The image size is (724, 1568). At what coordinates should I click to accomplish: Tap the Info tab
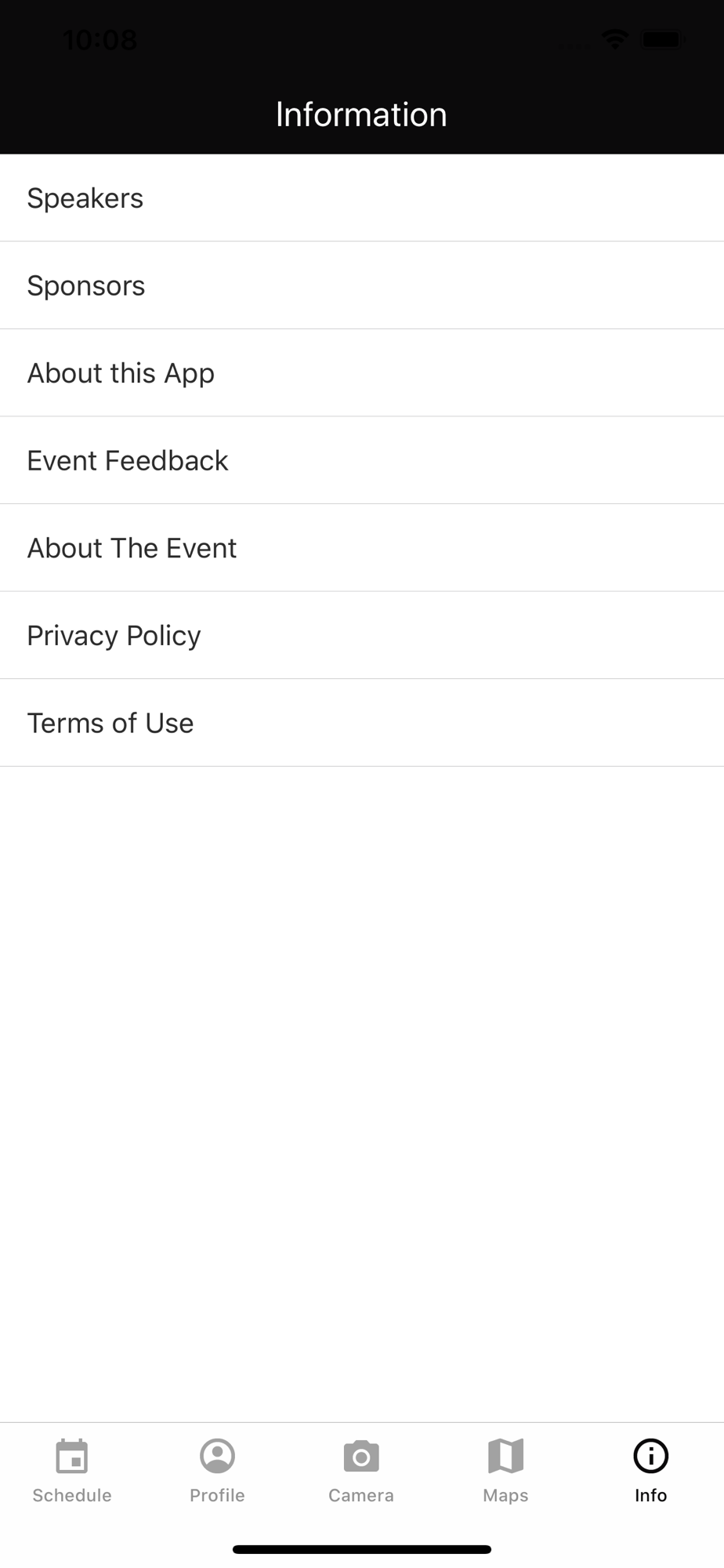(x=650, y=1471)
